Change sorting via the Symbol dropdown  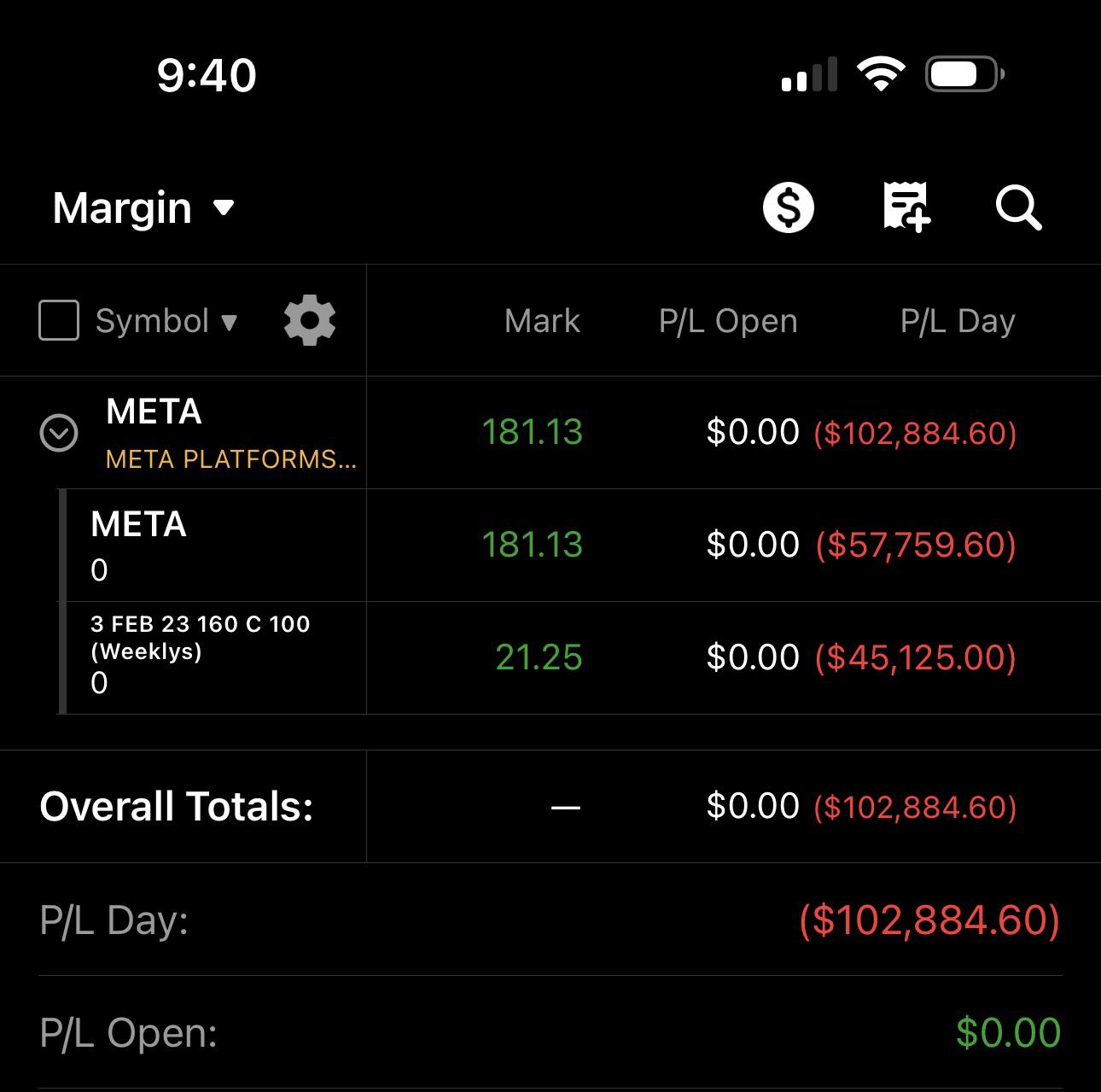166,322
